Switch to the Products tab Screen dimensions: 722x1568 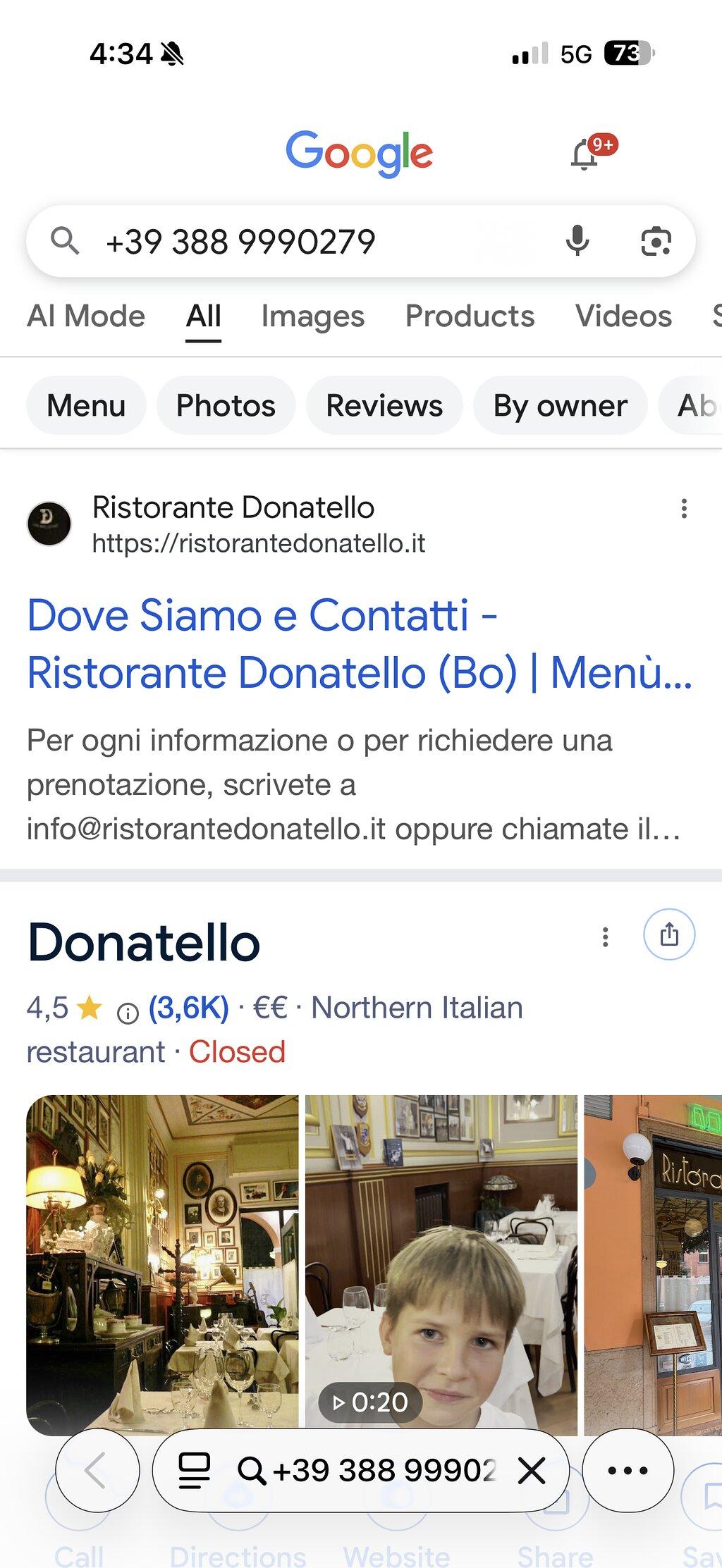point(470,316)
